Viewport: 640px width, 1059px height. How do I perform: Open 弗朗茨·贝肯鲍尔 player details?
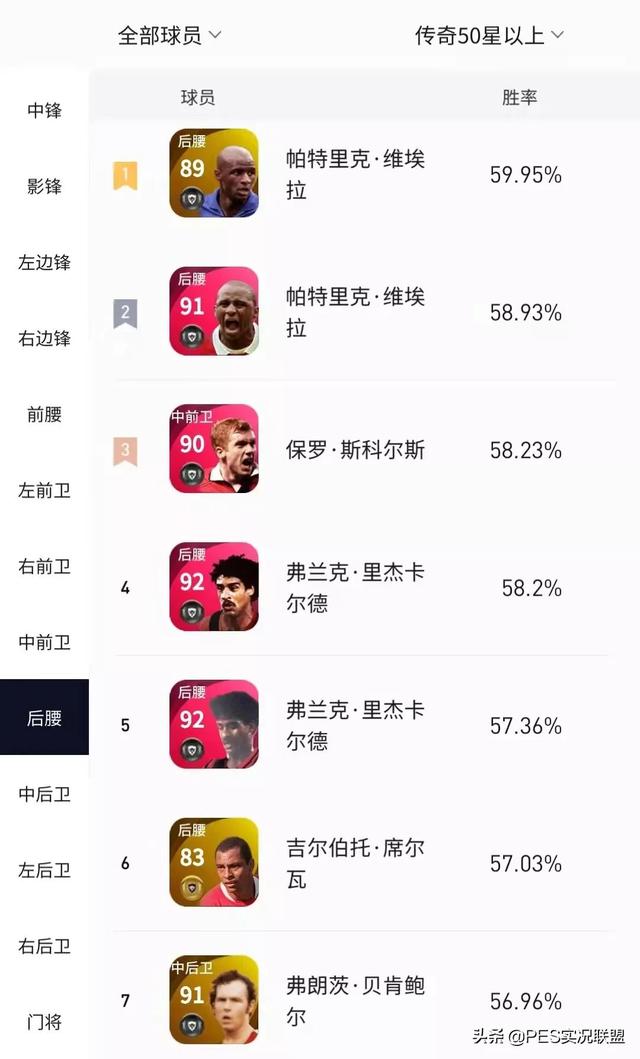pyautogui.click(x=355, y=1000)
